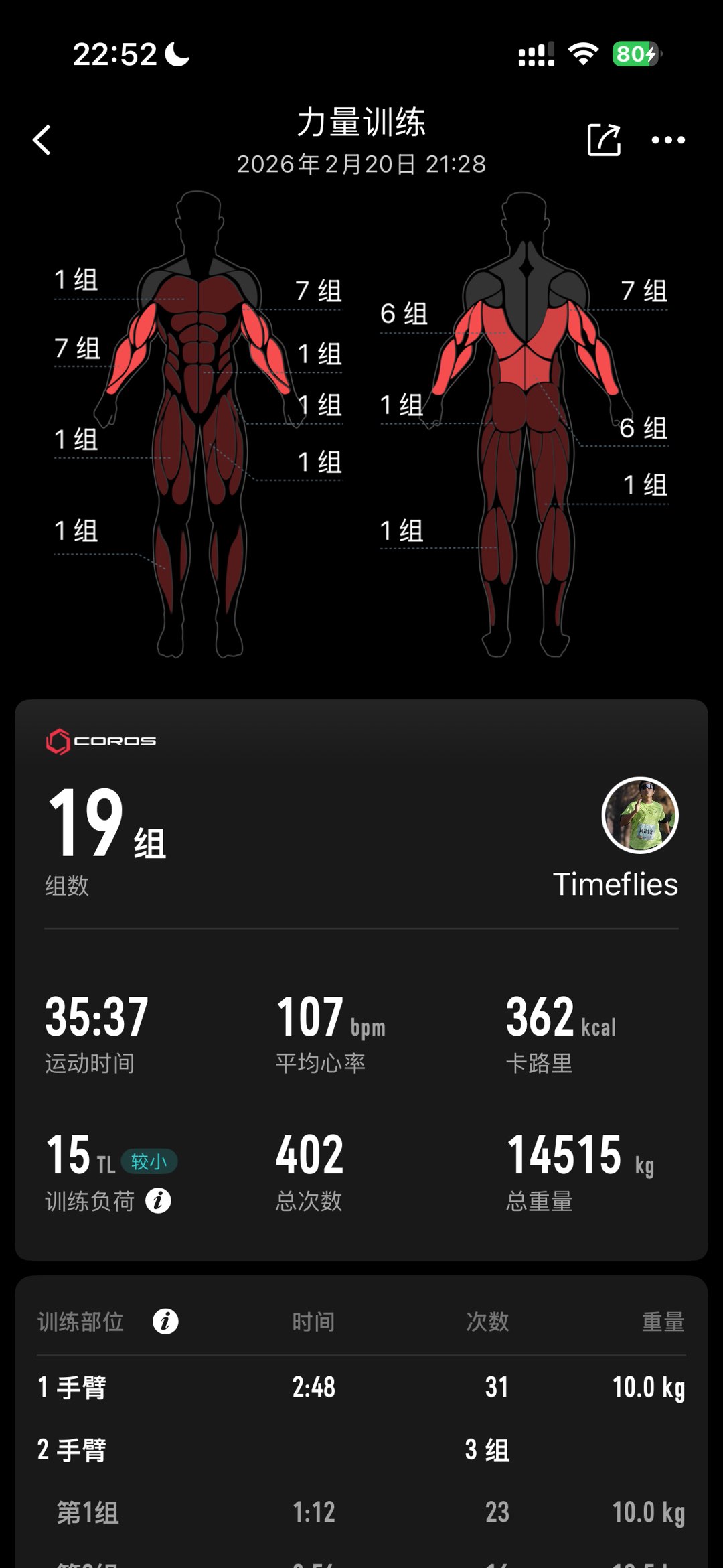Go back from 力量训练 screen
This screenshot has width=723, height=1568.
point(42,140)
